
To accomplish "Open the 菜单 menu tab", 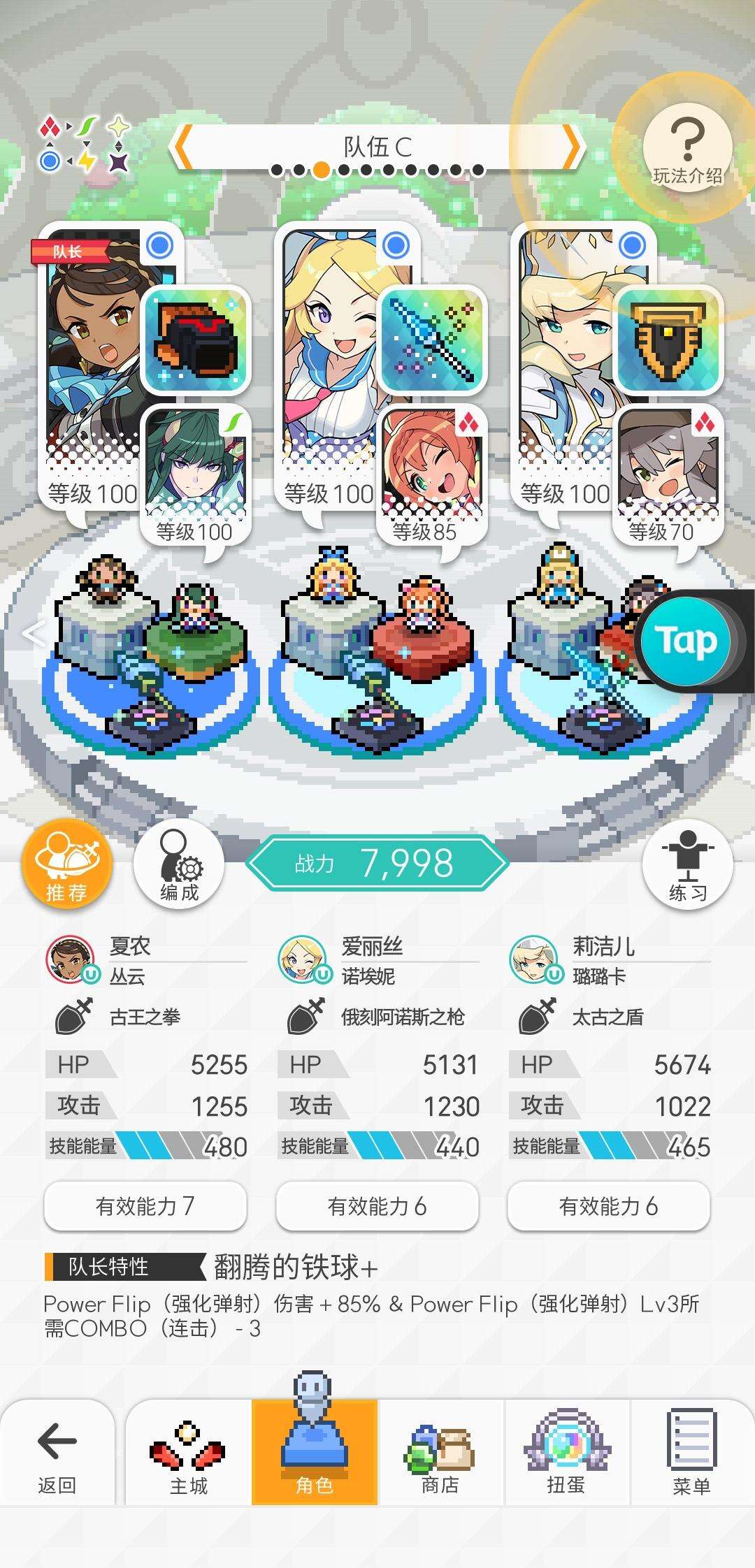I will click(692, 1452).
